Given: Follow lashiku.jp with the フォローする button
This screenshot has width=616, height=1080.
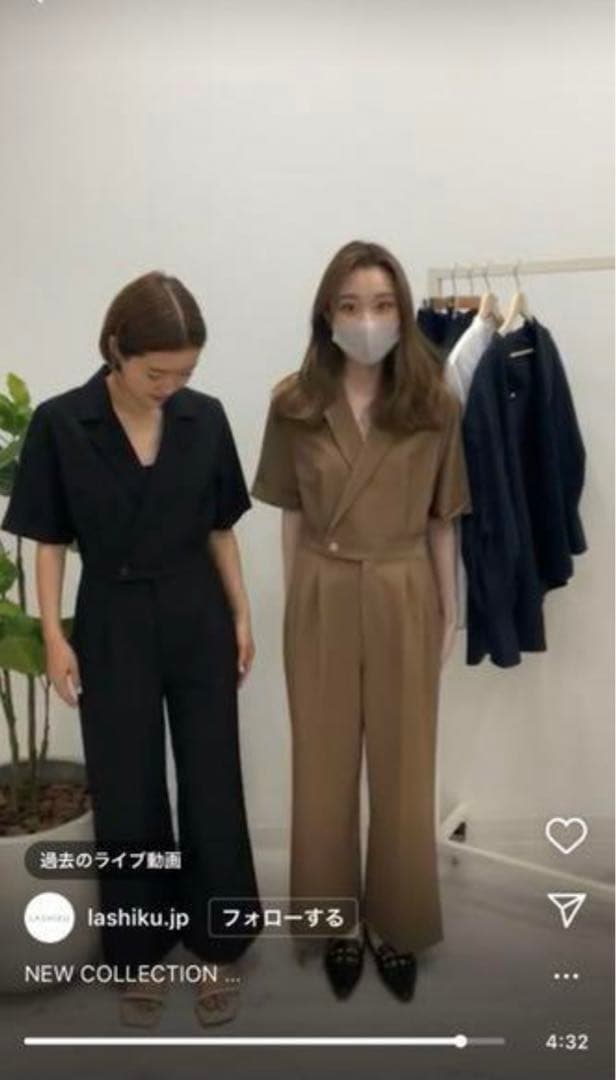Looking at the screenshot, I should click(283, 918).
